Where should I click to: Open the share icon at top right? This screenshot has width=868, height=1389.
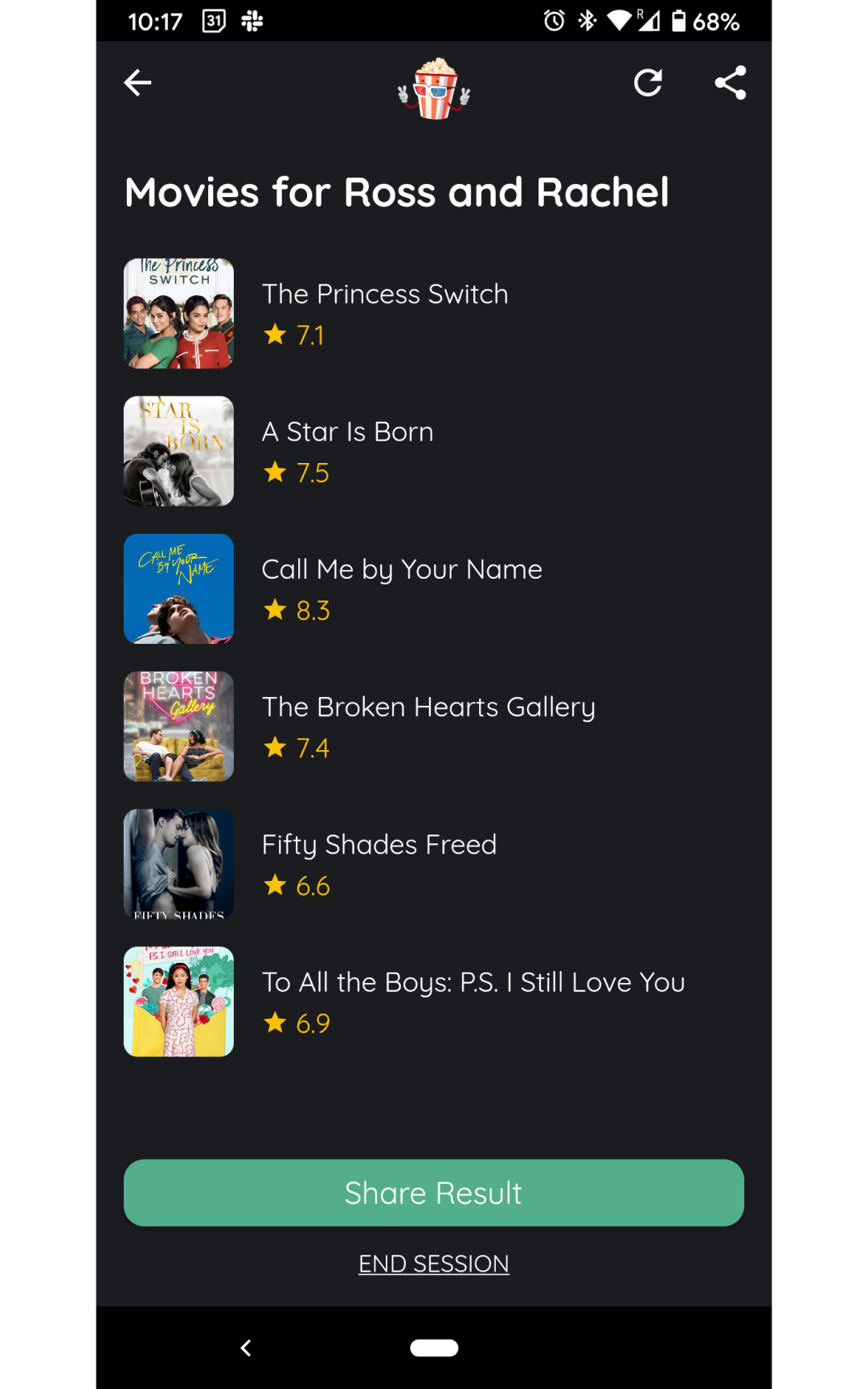(x=731, y=82)
